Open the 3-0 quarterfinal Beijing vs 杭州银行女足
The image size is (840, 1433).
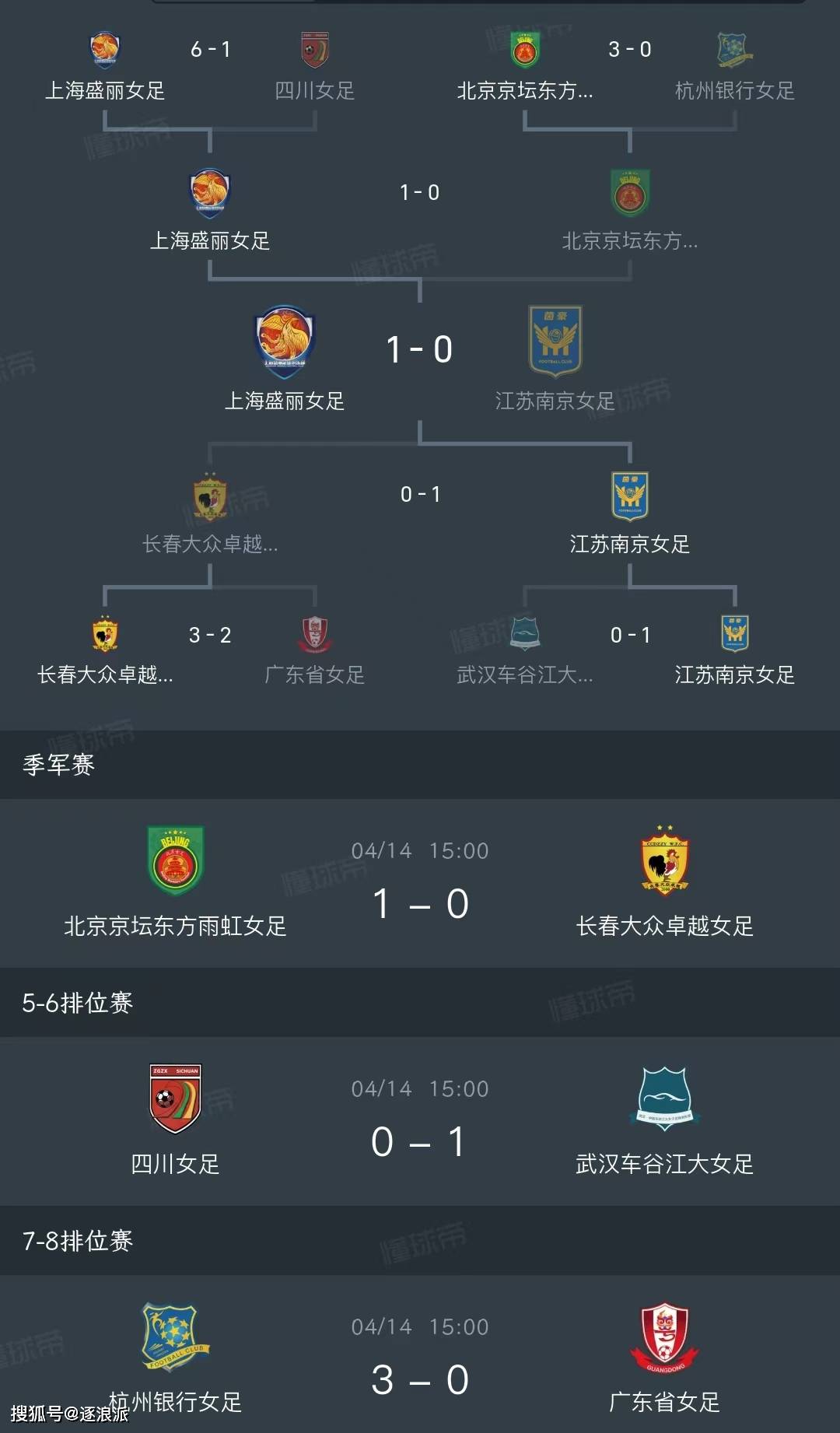click(629, 50)
